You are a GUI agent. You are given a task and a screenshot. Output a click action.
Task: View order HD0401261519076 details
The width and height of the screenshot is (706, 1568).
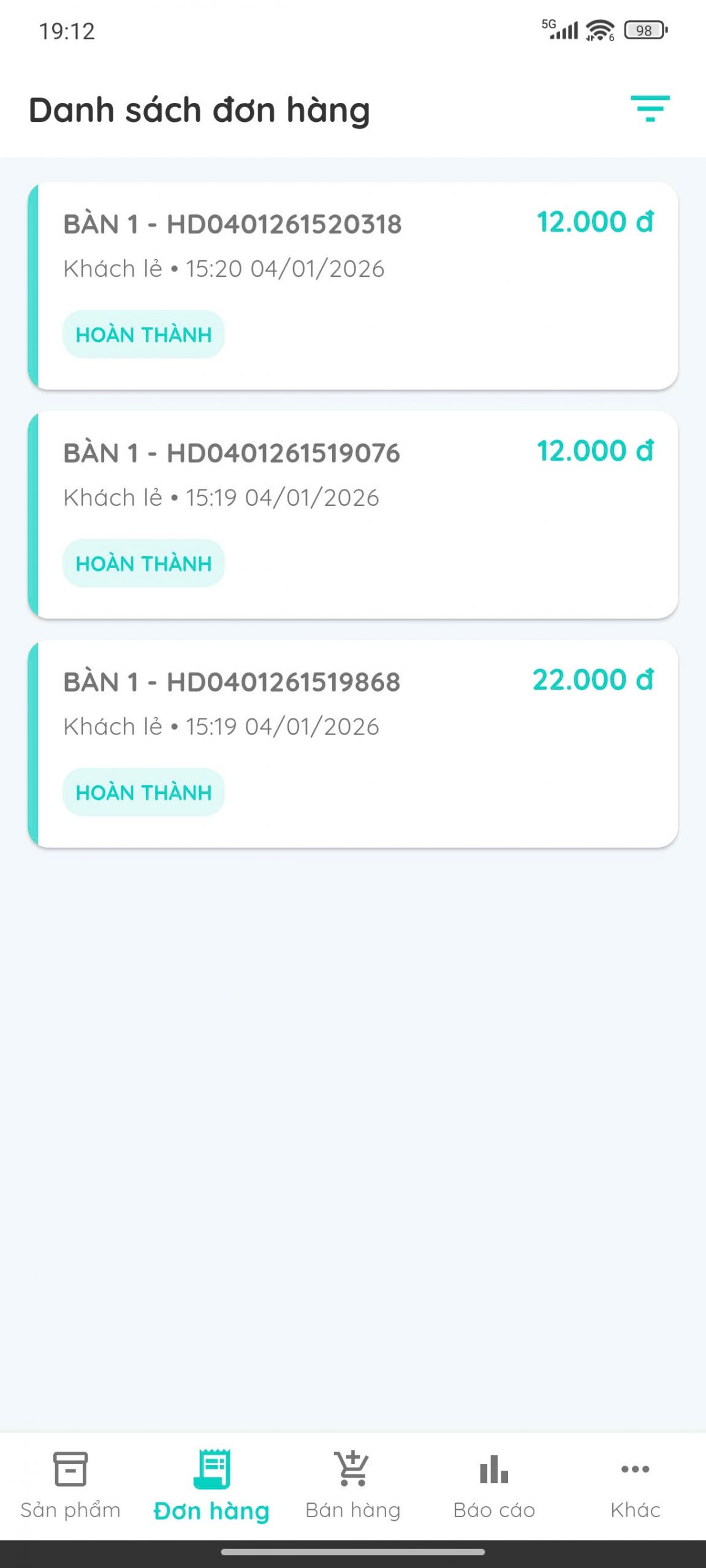353,514
